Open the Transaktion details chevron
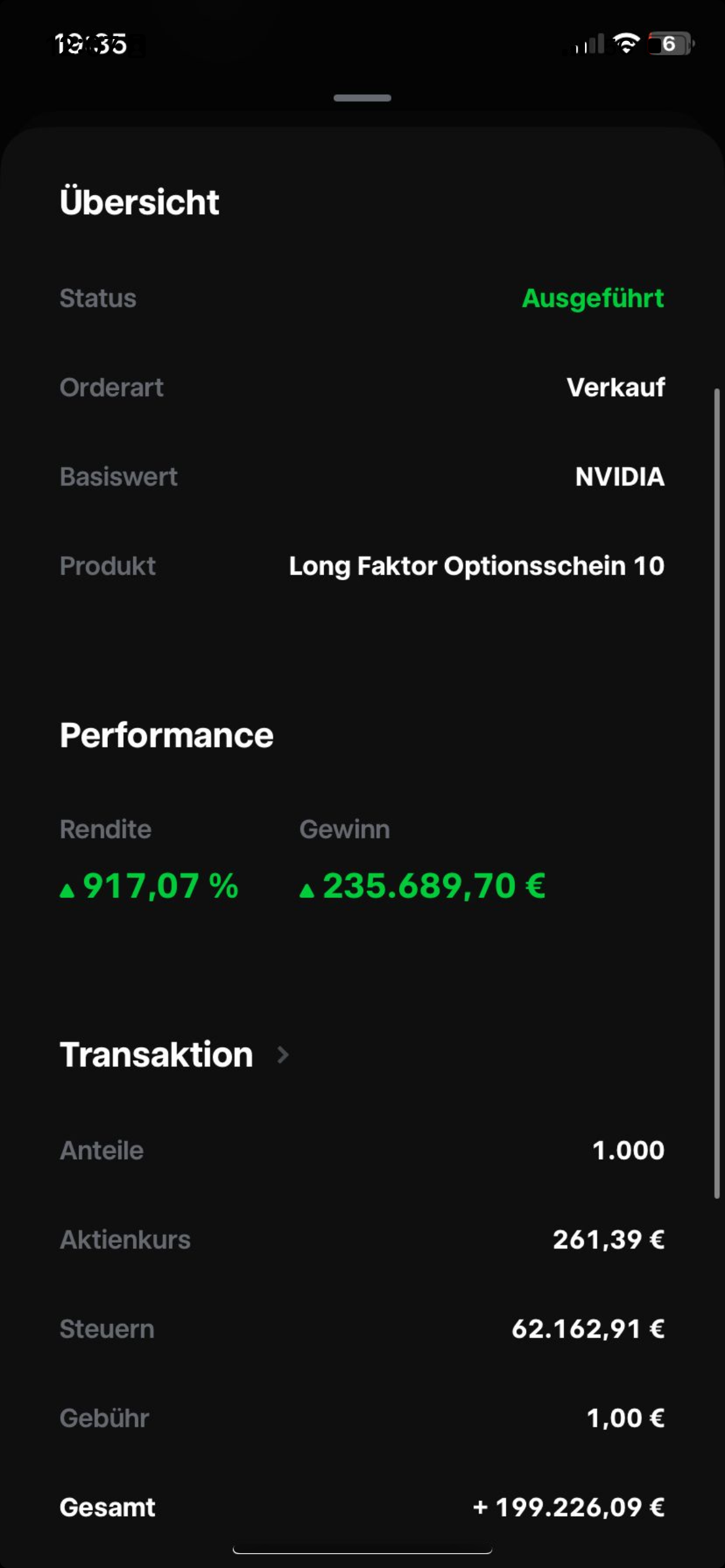This screenshot has height=1568, width=725. pos(283,1055)
